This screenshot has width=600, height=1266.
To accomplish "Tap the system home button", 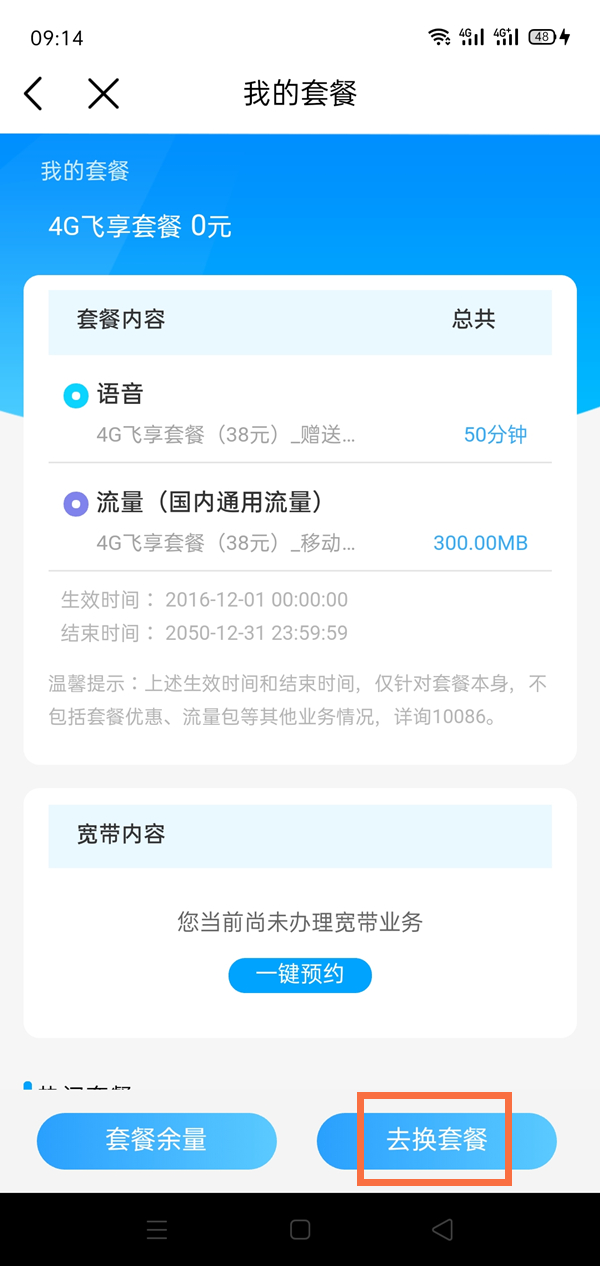I will (300, 1229).
